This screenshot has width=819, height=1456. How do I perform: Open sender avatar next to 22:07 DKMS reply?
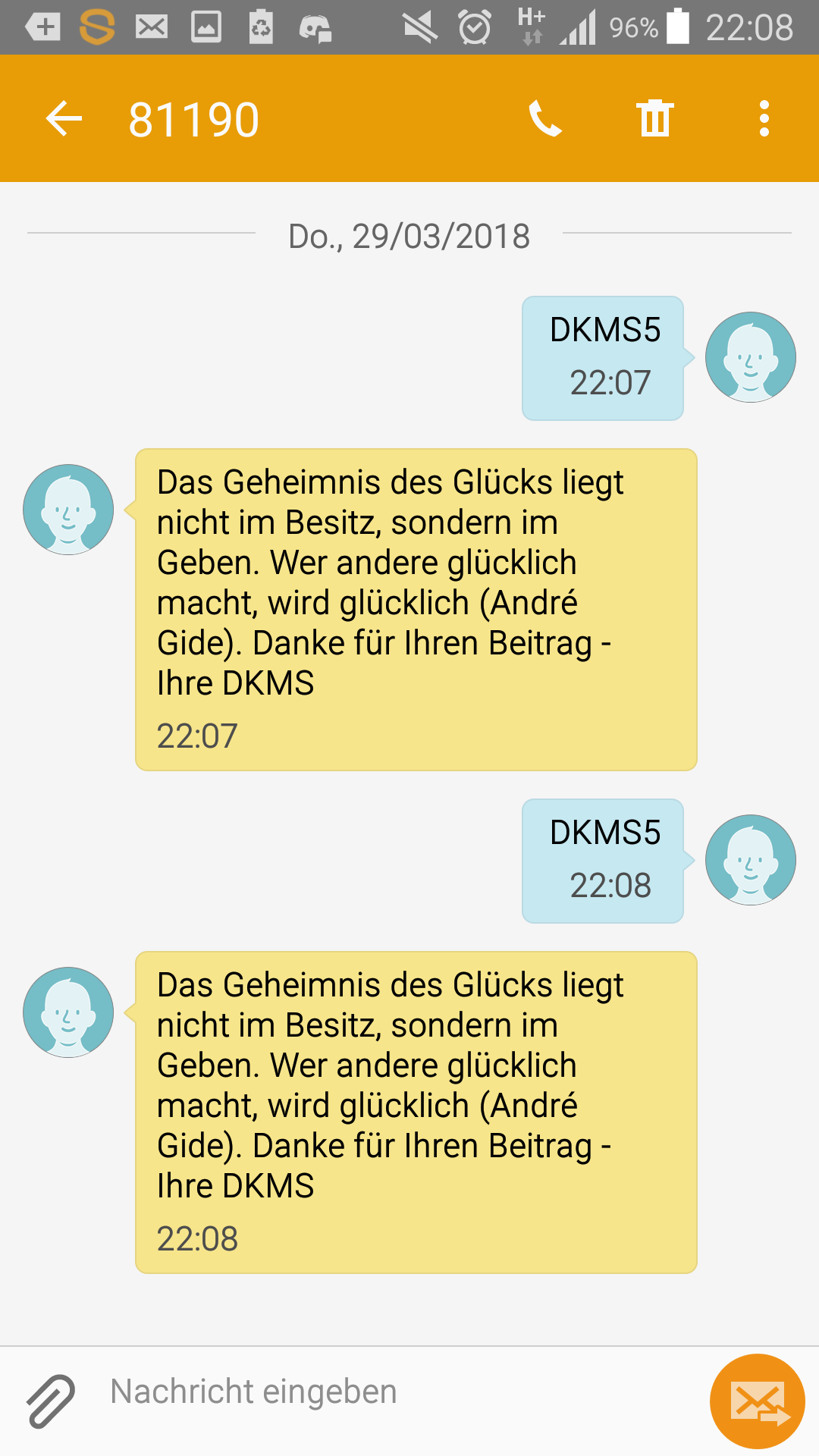(x=68, y=510)
